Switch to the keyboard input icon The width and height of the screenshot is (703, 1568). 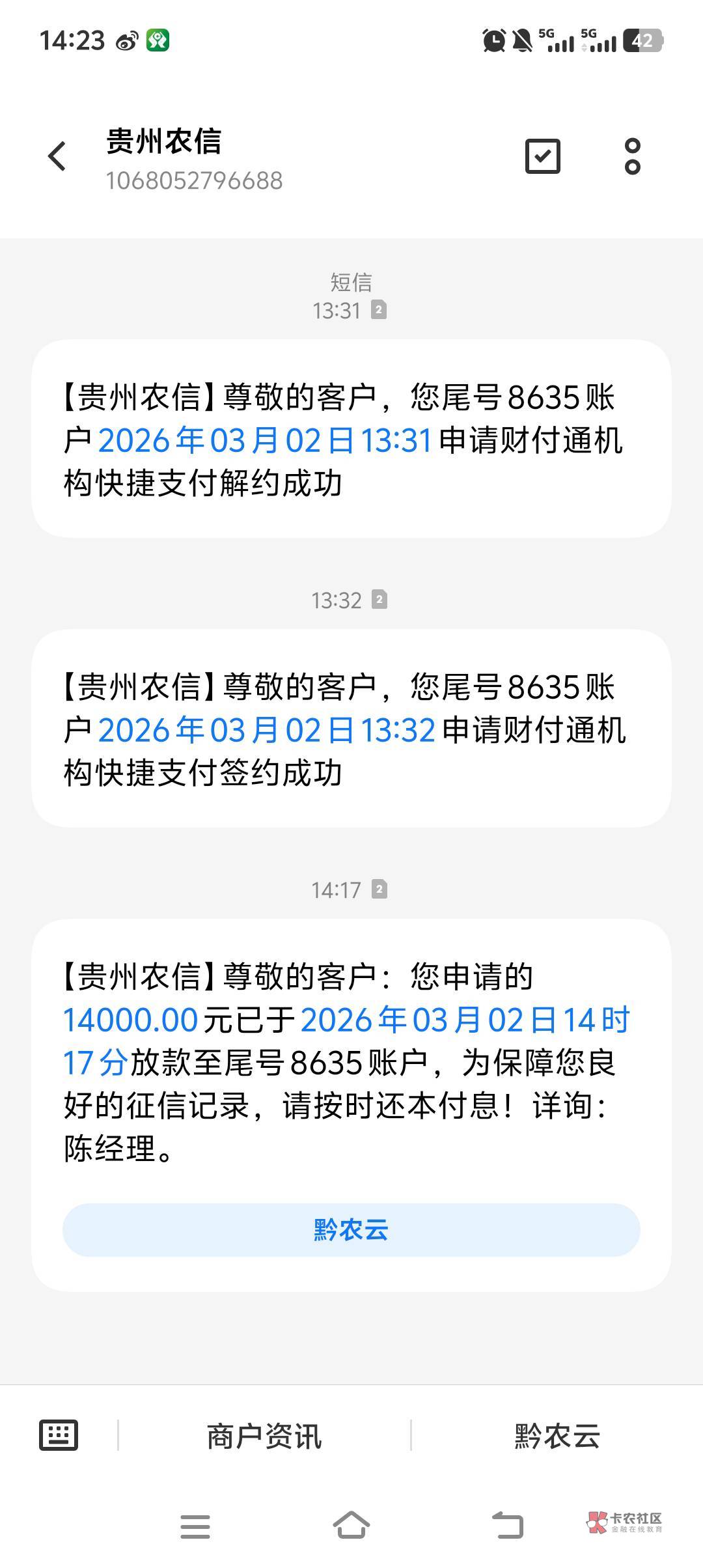[59, 1435]
